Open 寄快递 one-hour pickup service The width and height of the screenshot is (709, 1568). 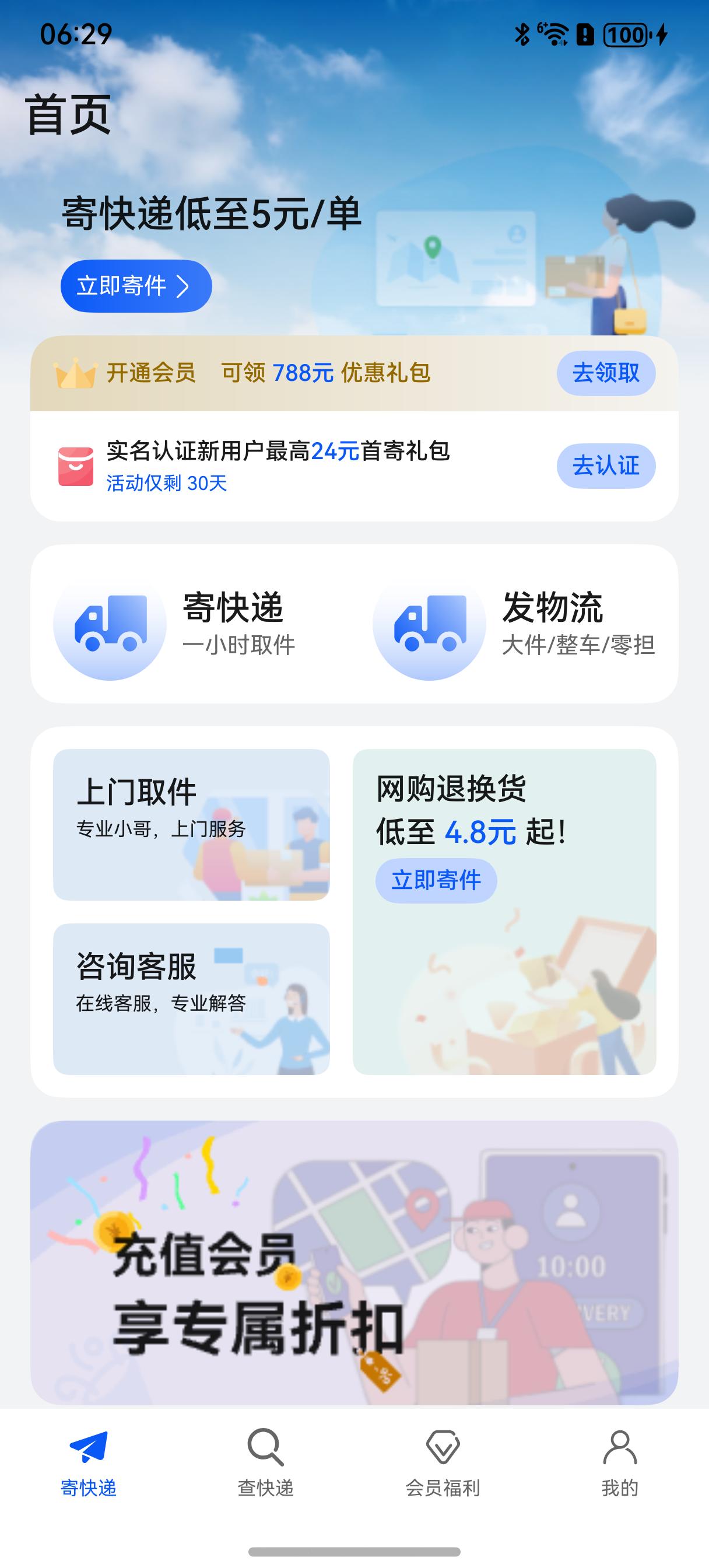click(182, 624)
